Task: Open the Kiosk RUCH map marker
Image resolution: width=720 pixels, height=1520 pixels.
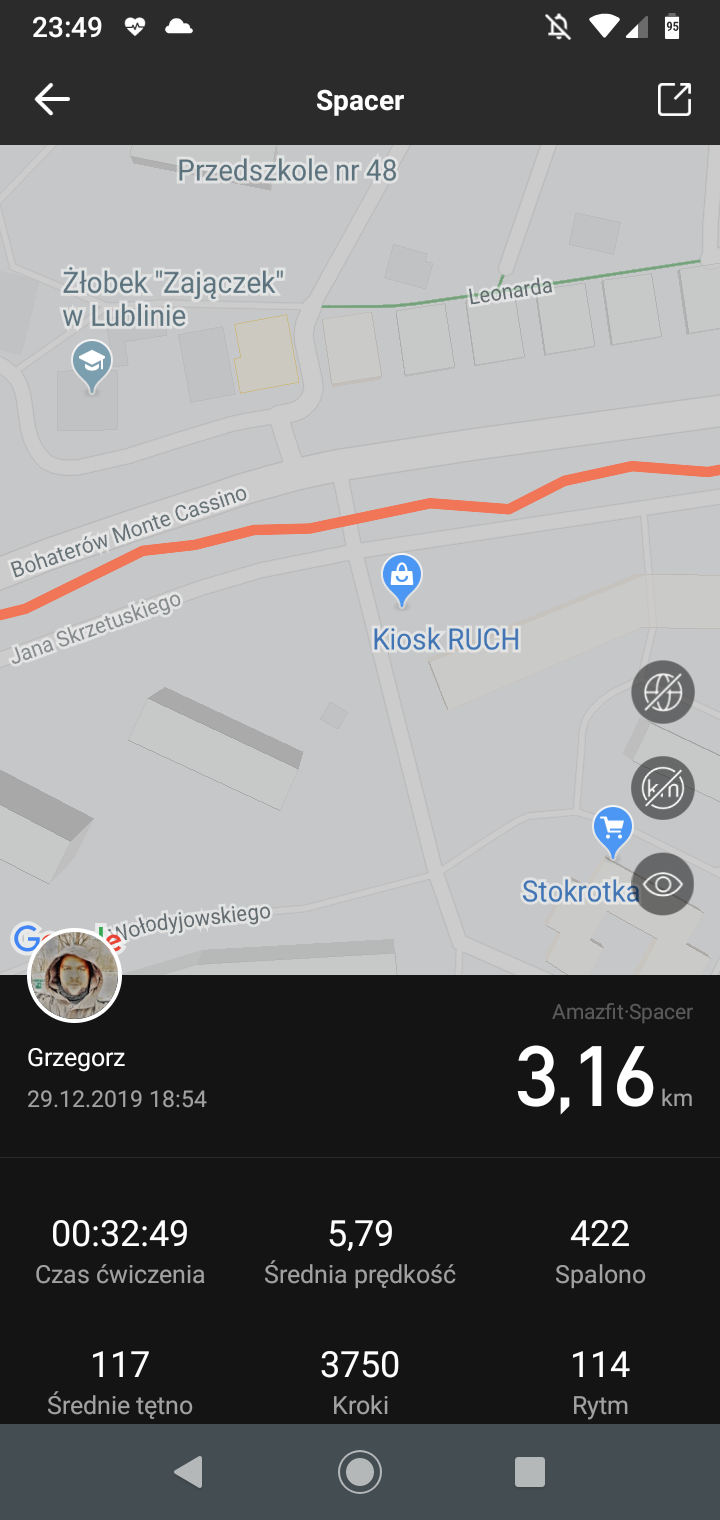Action: pos(402,580)
